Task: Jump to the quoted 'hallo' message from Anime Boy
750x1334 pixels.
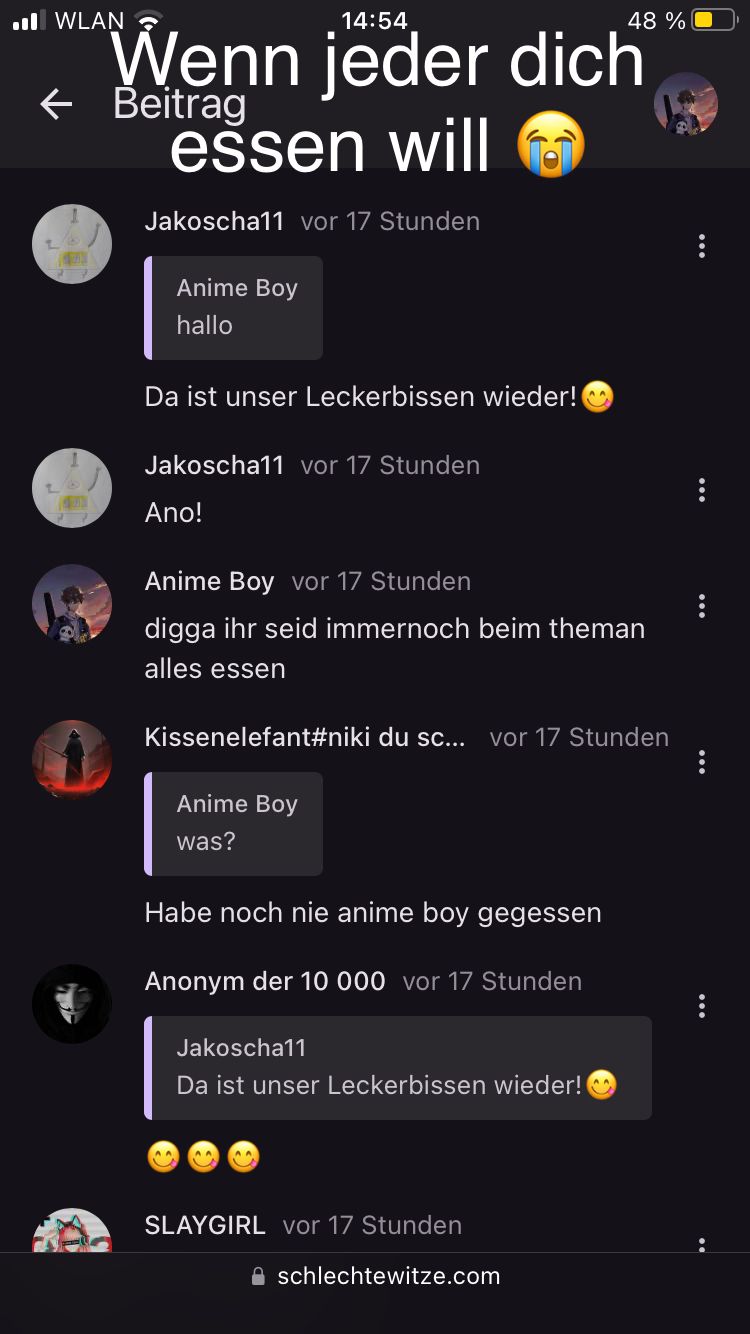Action: pos(234,307)
